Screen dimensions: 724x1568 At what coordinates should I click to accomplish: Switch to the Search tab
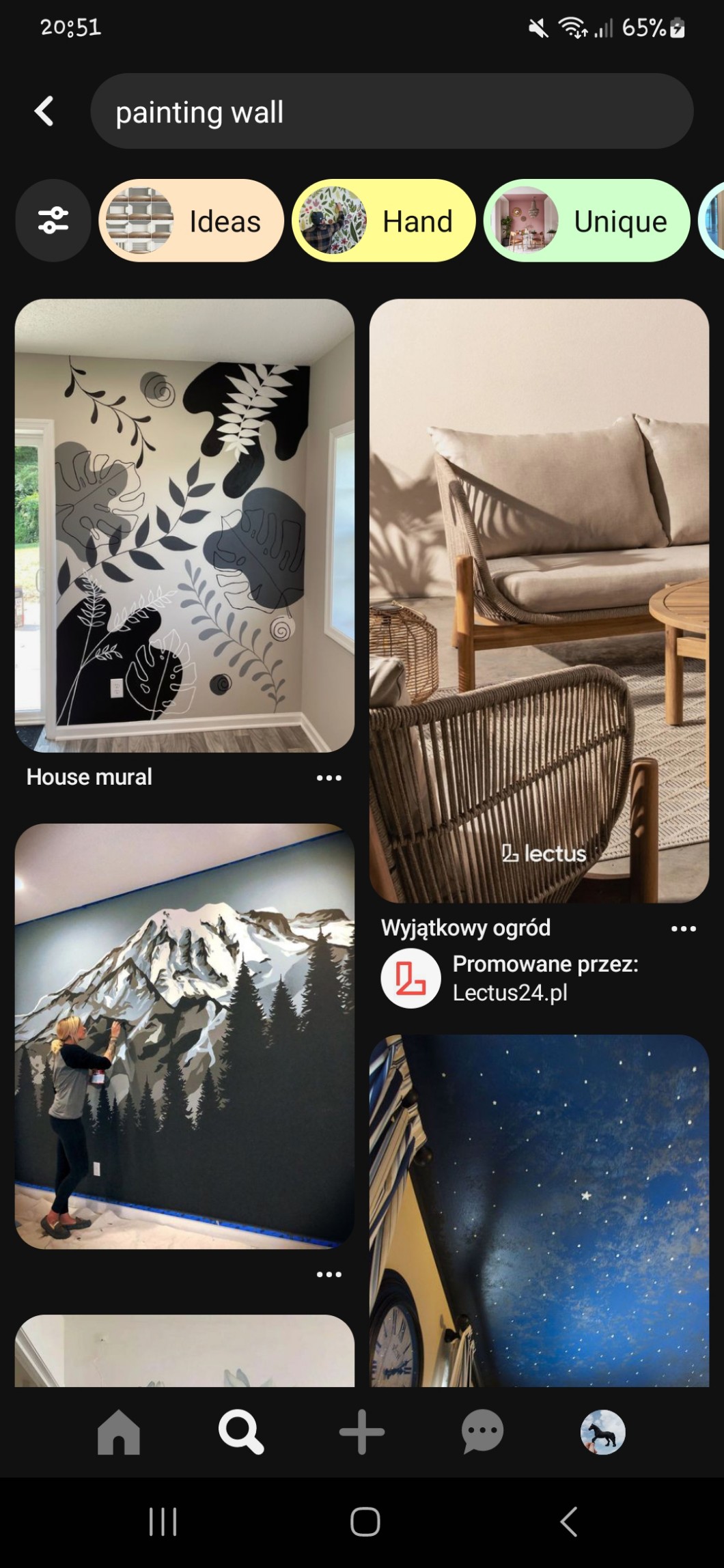click(x=240, y=1432)
